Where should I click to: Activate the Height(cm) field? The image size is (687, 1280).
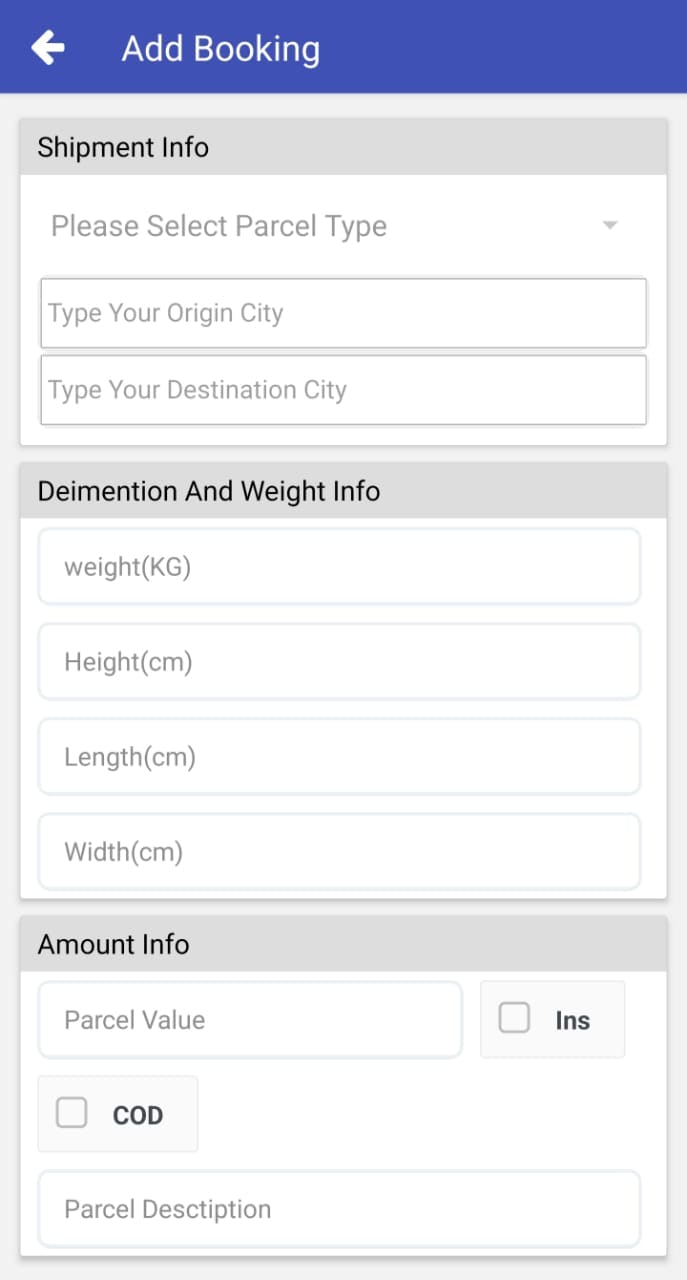(339, 662)
